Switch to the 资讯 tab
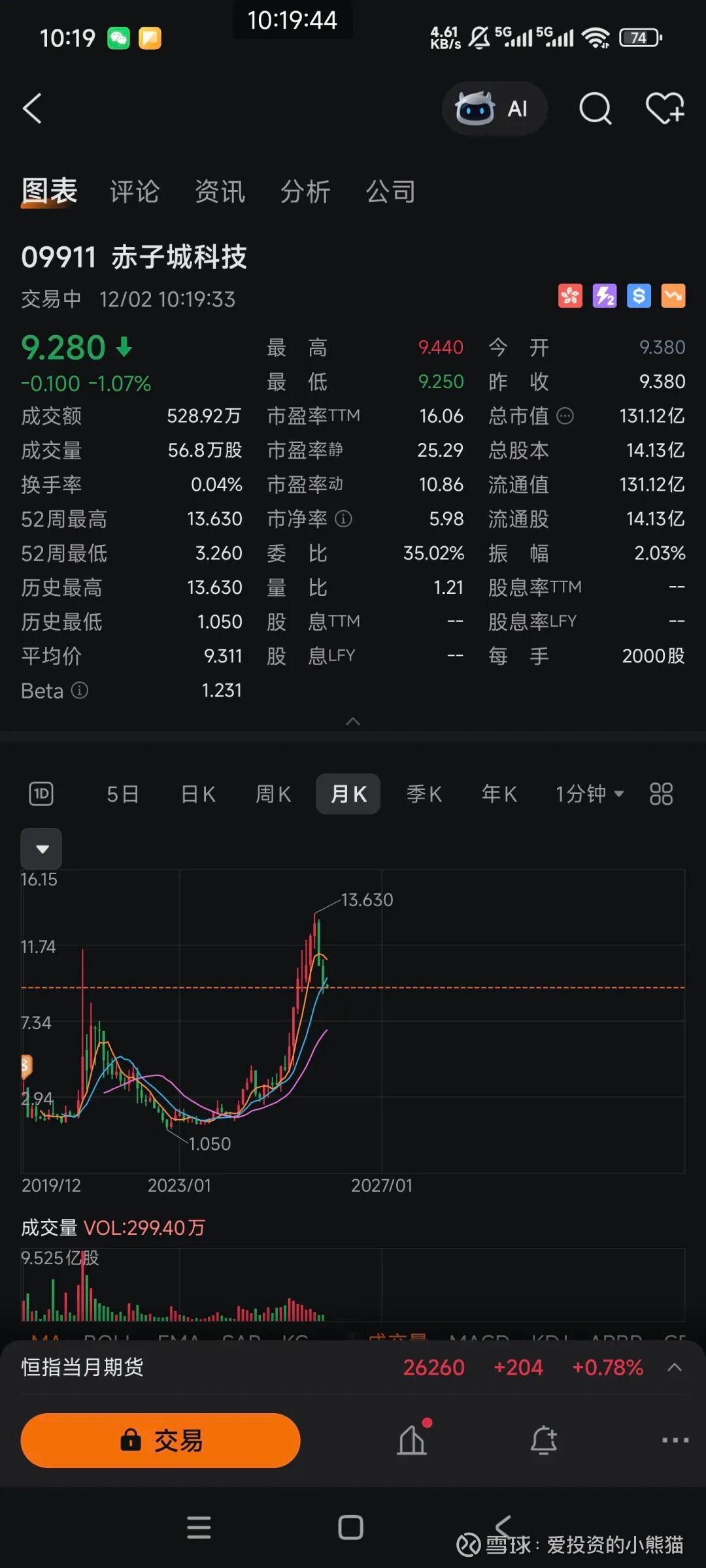Image resolution: width=706 pixels, height=1568 pixels. tap(220, 192)
